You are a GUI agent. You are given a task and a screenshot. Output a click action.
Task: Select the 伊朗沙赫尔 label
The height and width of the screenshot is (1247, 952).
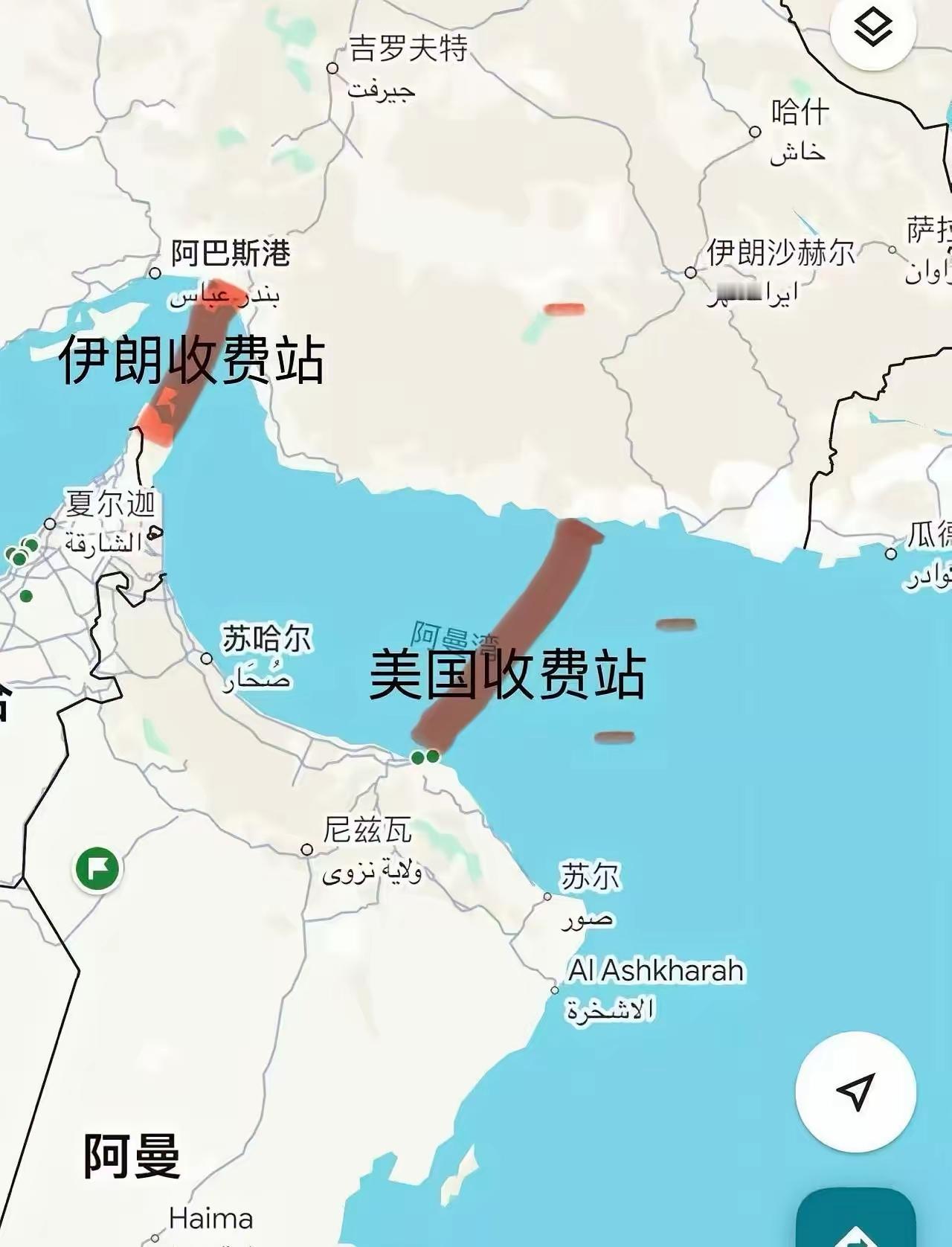click(x=781, y=251)
